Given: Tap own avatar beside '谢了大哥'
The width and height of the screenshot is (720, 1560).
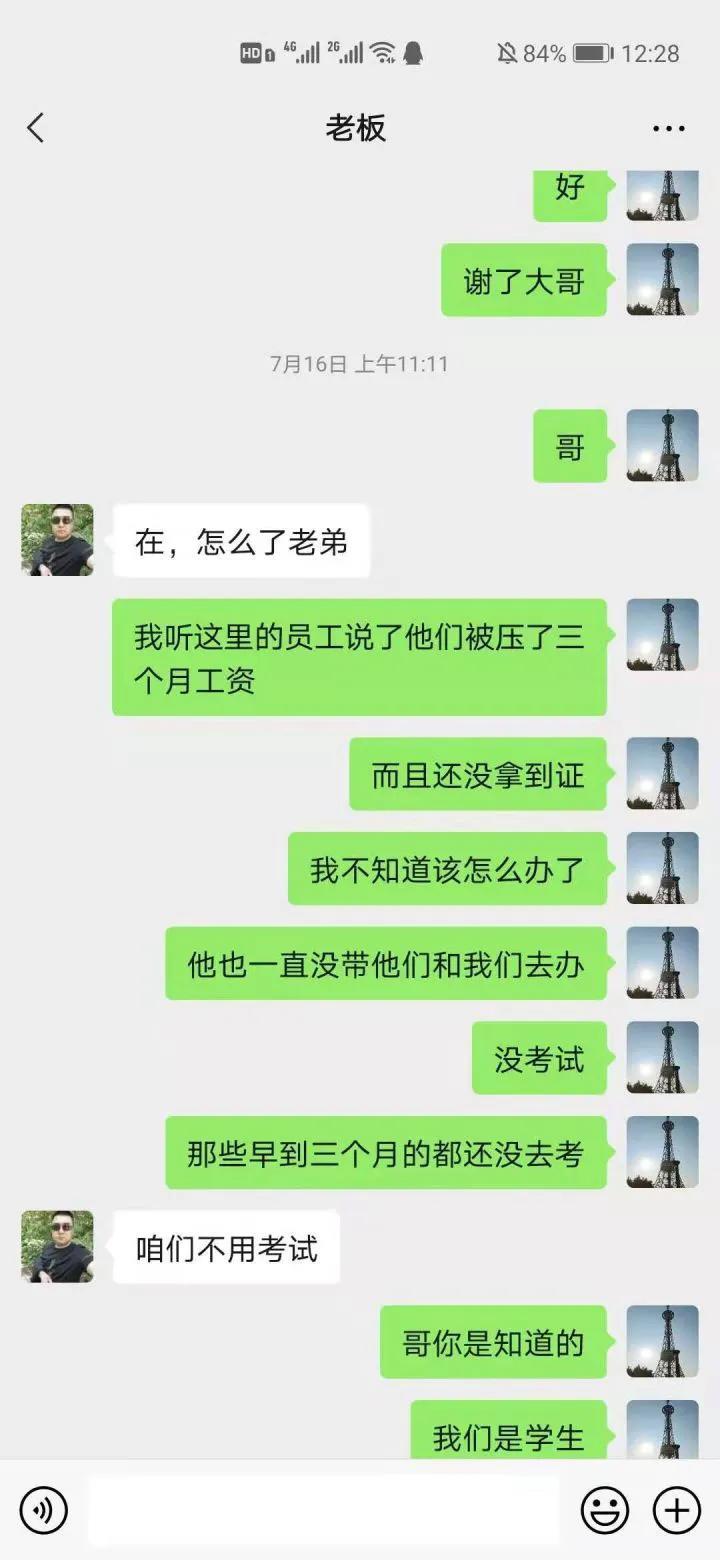Looking at the screenshot, I should pyautogui.click(x=662, y=280).
